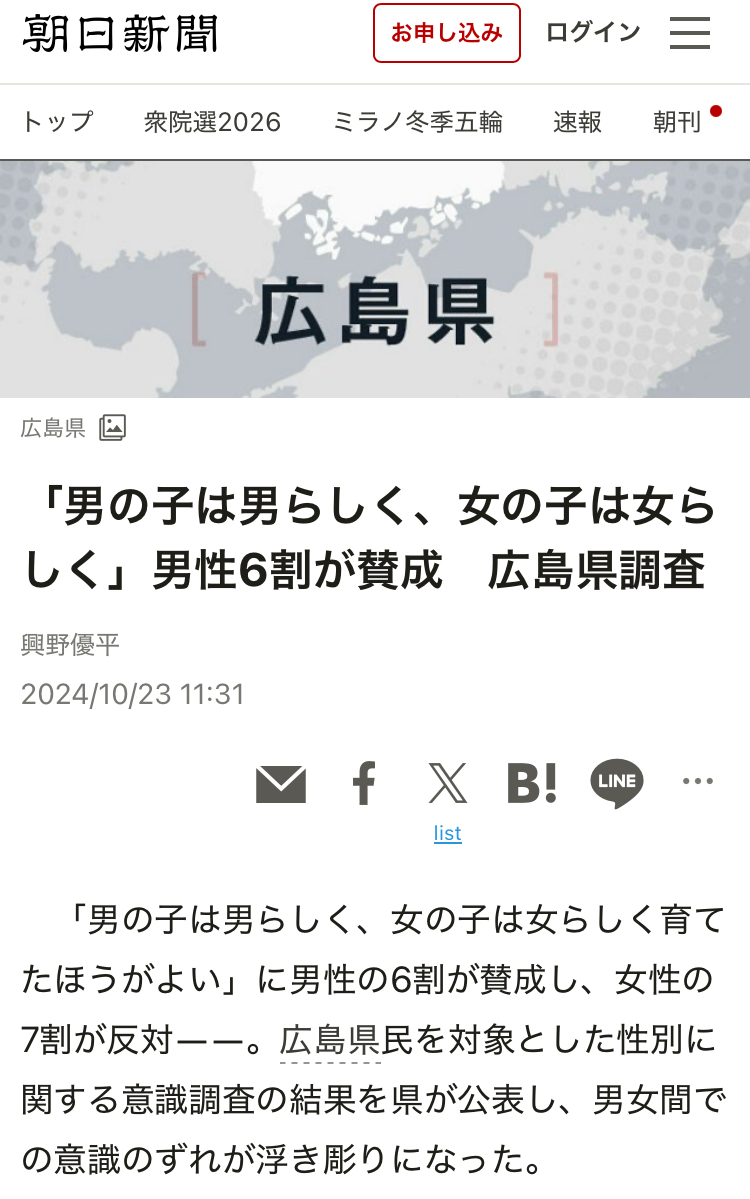Open the photo gallery icon beside 広島県
Image resolution: width=750 pixels, height=1199 pixels.
tap(112, 428)
